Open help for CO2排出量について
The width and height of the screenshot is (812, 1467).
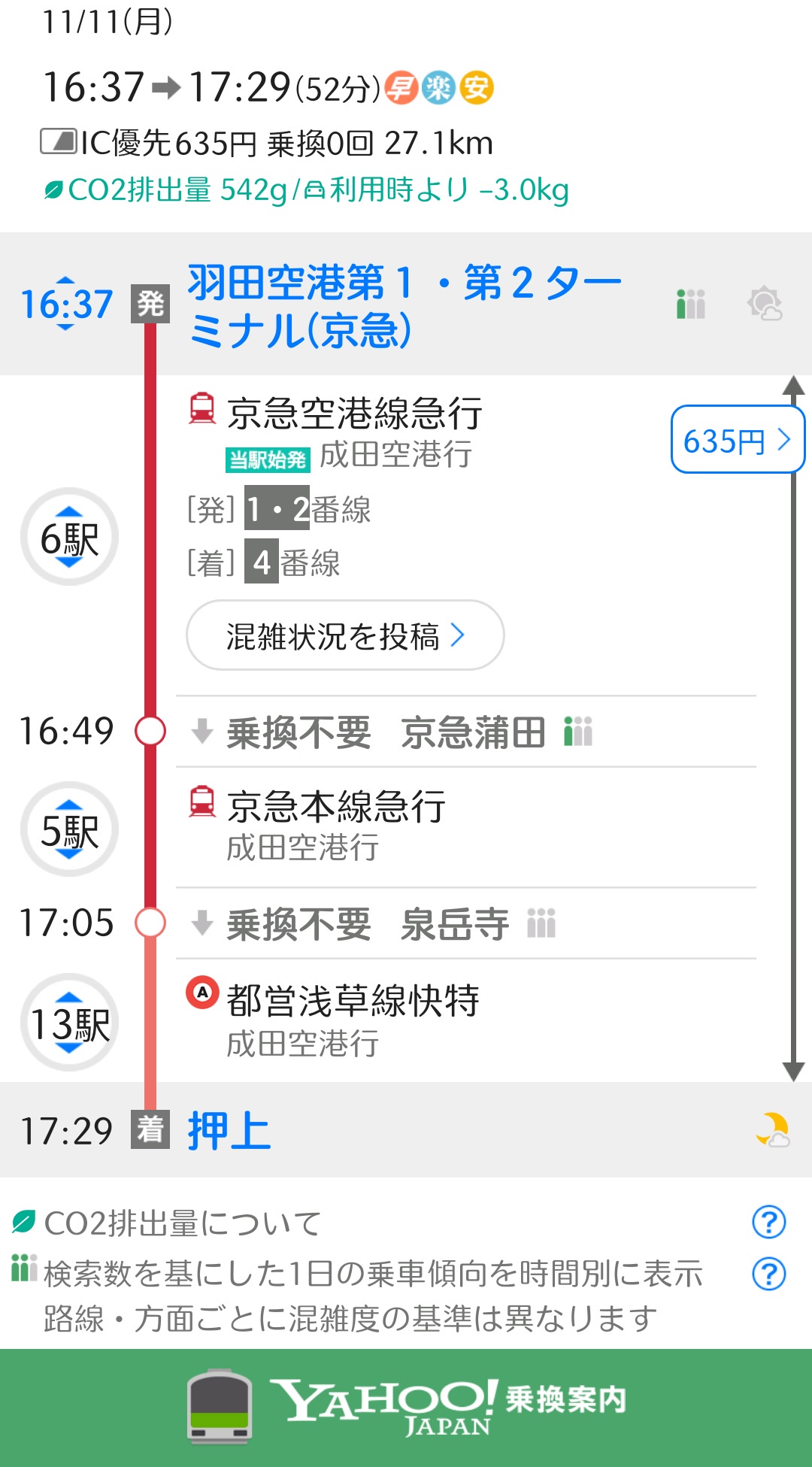coord(768,1222)
